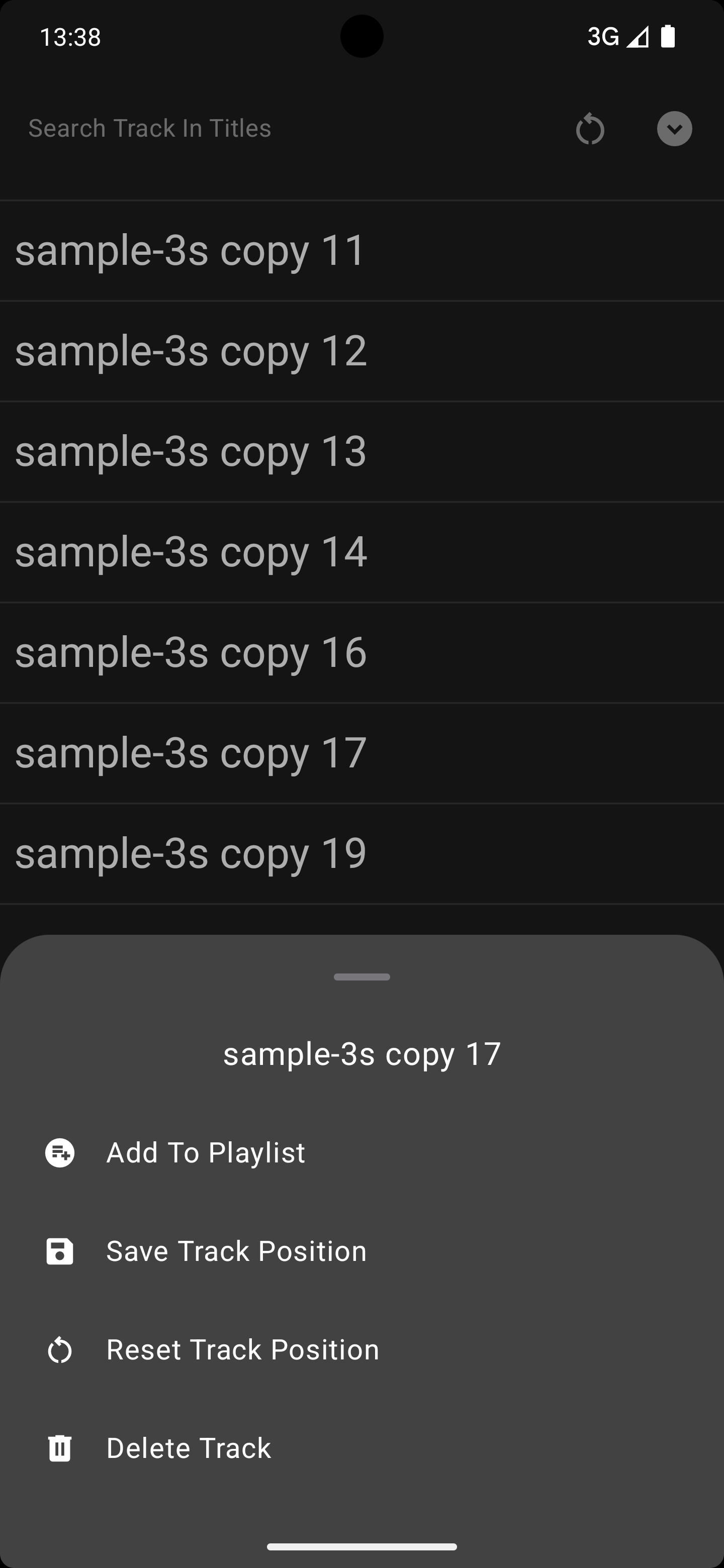Viewport: 724px width, 1568px height.
Task: Expand the dropdown chevron in the toolbar
Action: click(x=674, y=129)
